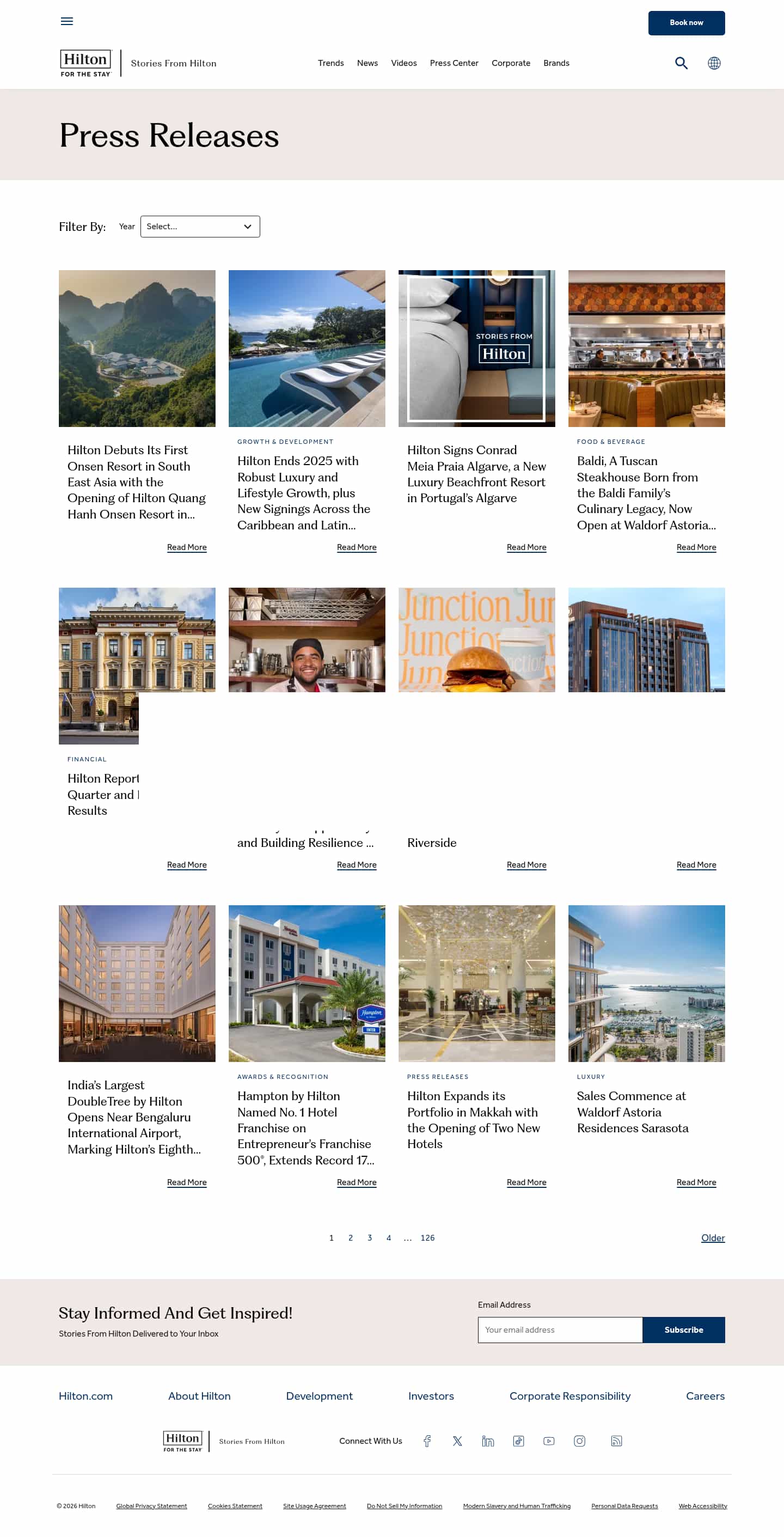This screenshot has width=784, height=1537.
Task: Open the Press Center menu item
Action: tap(454, 63)
